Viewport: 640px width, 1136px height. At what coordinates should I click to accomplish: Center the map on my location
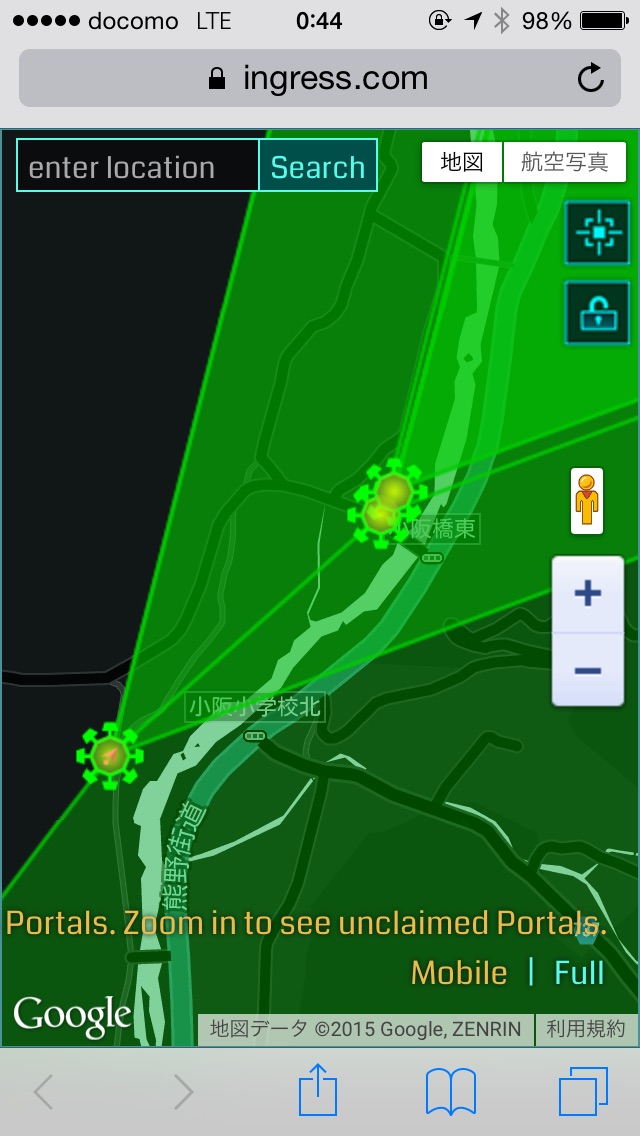click(597, 233)
